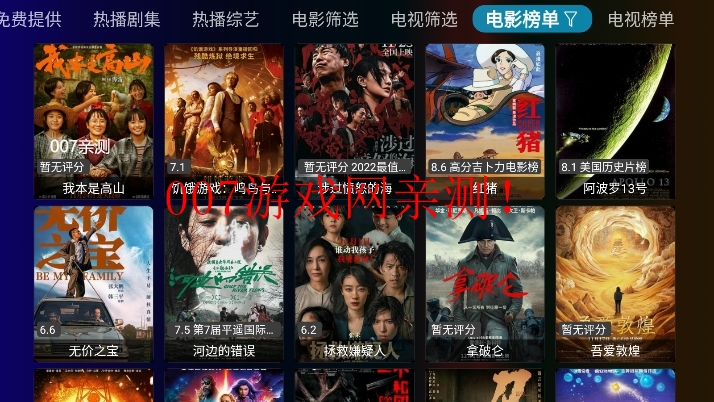This screenshot has height=402, width=714.
Task: Open the movie 河边的错误
Action: tap(224, 280)
